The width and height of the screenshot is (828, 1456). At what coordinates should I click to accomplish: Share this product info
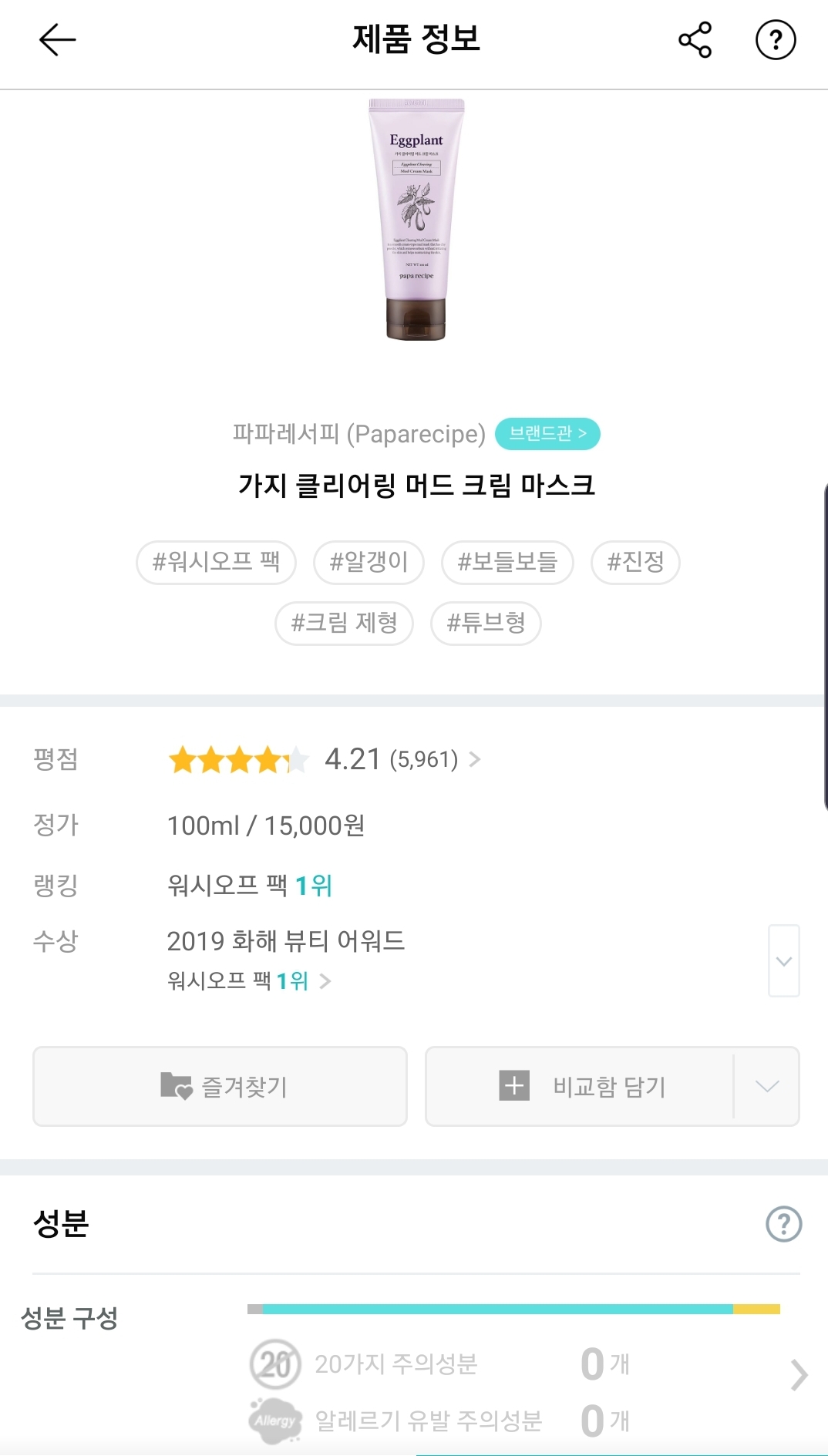pos(695,40)
